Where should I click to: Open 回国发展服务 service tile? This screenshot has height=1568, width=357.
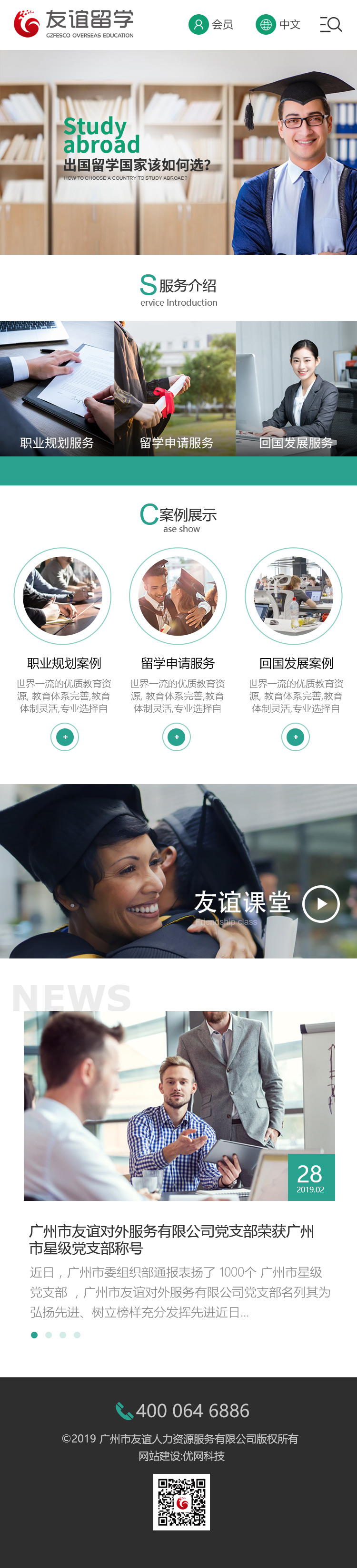(296, 389)
